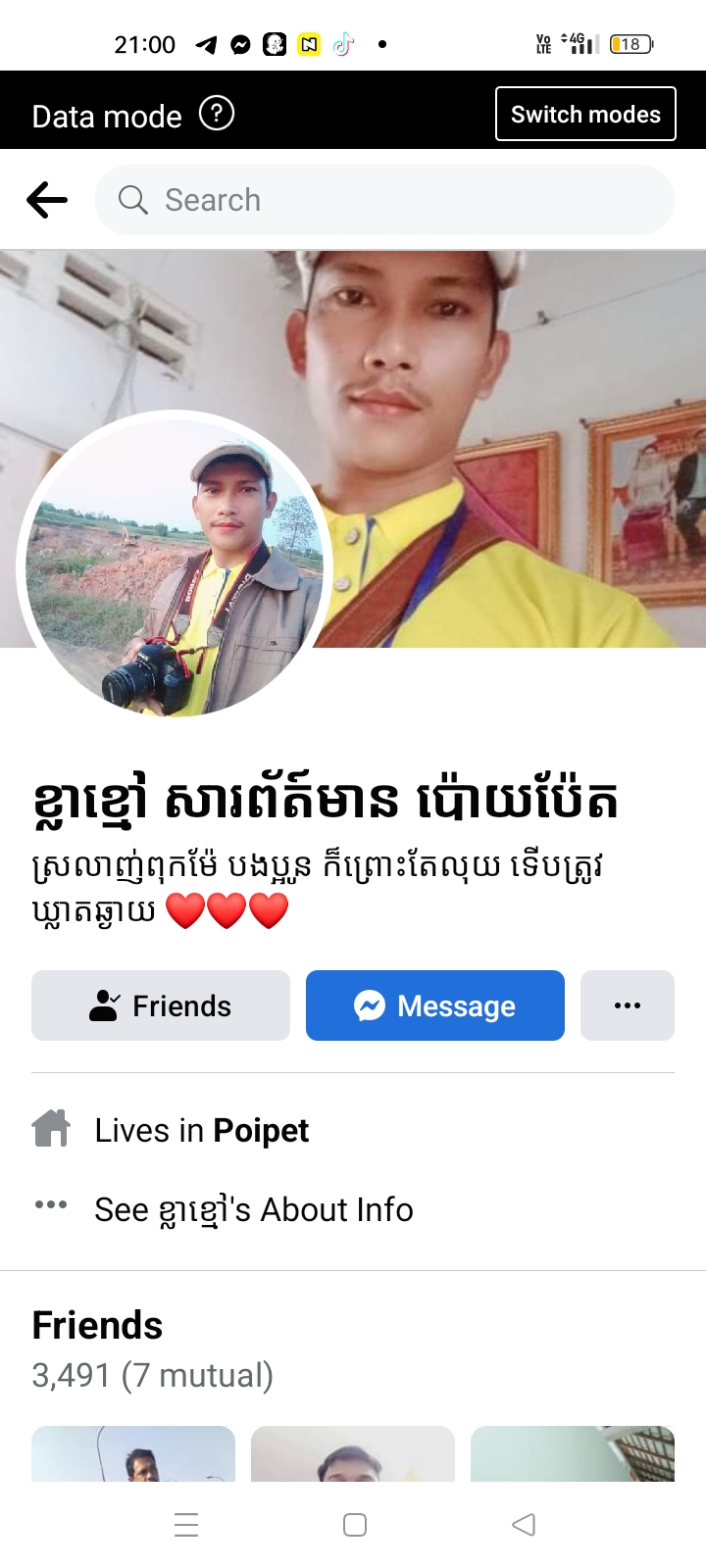Screen dimensions: 706x1568
Task: Open the Friends list section
Action: click(x=98, y=1325)
